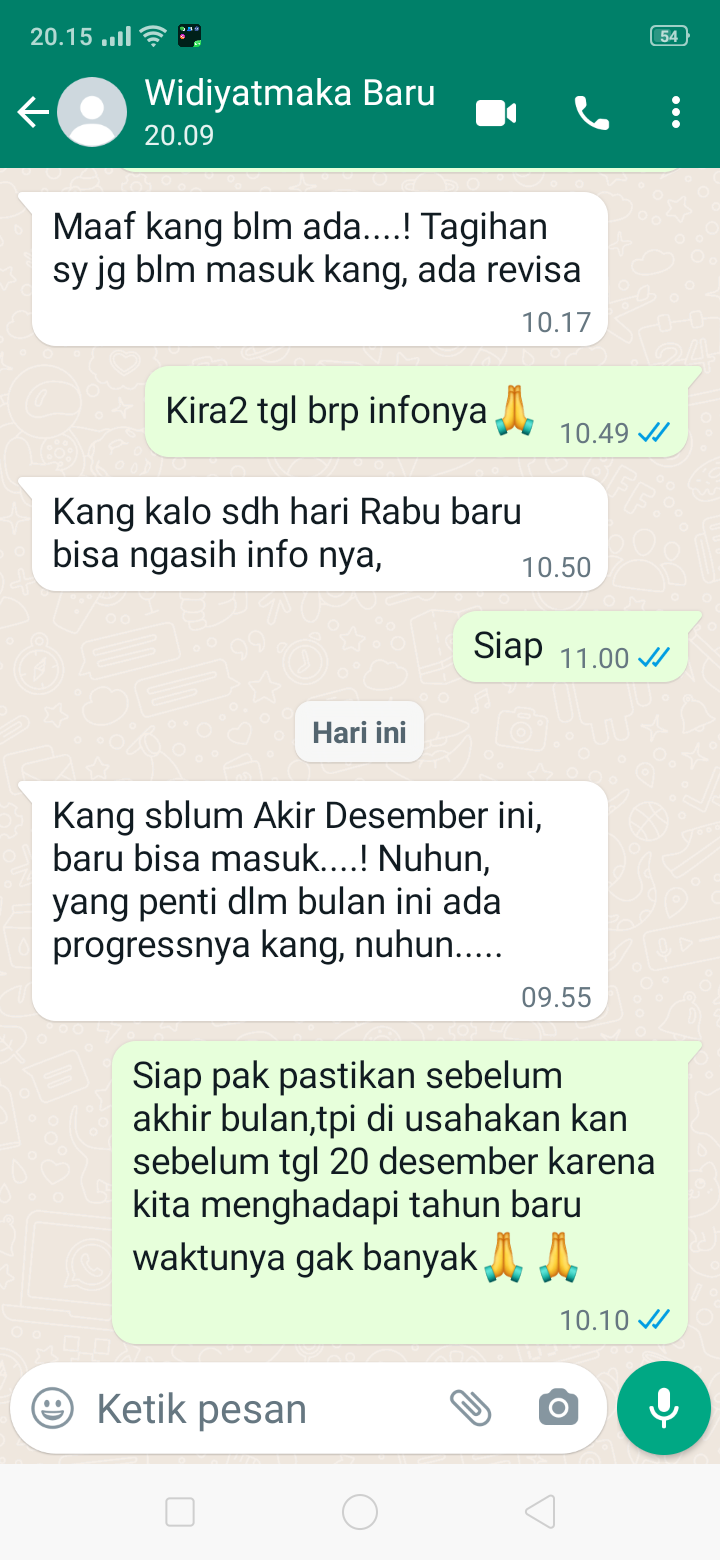This screenshot has height=1560, width=720.
Task: Open Widiyatmaka Baru's contact info
Action: point(290,111)
